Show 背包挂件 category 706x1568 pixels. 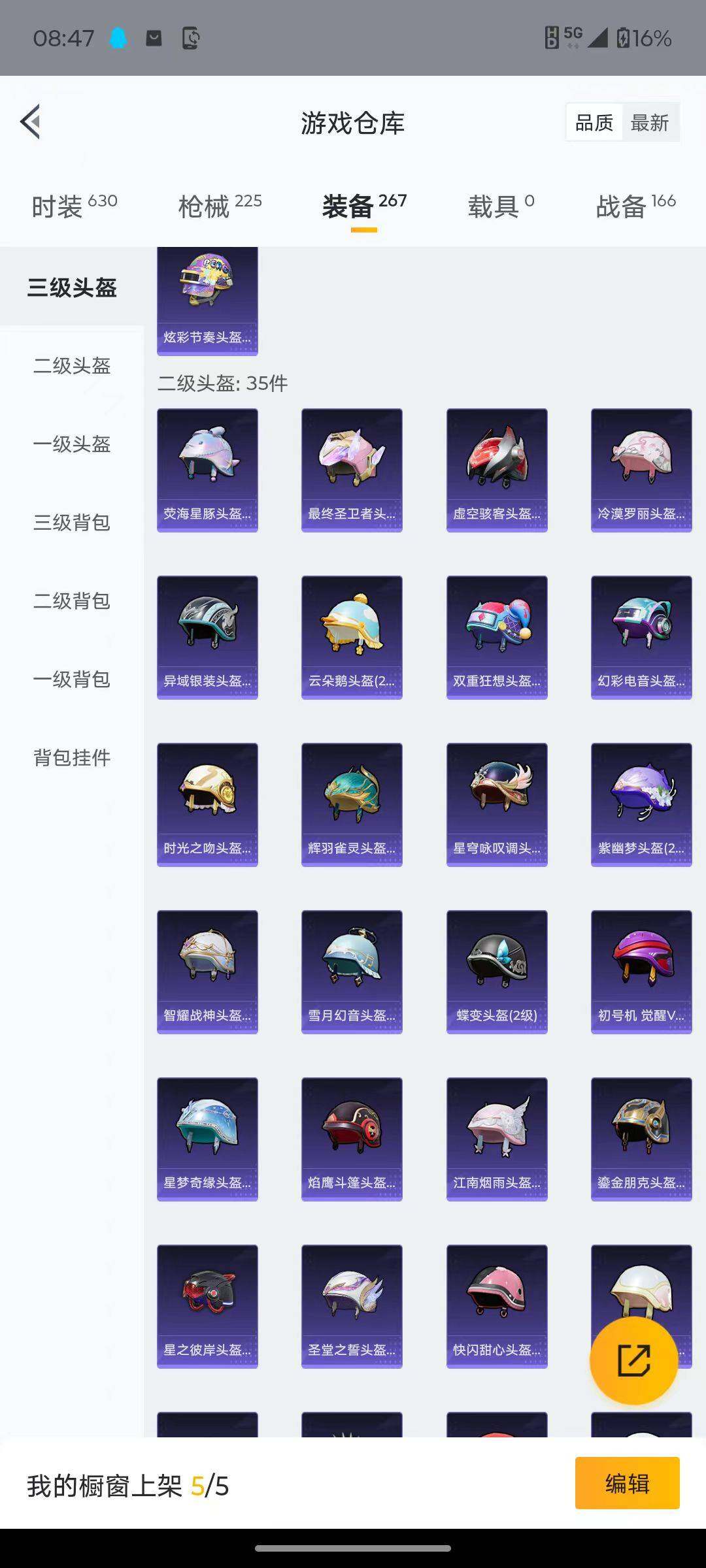72,758
